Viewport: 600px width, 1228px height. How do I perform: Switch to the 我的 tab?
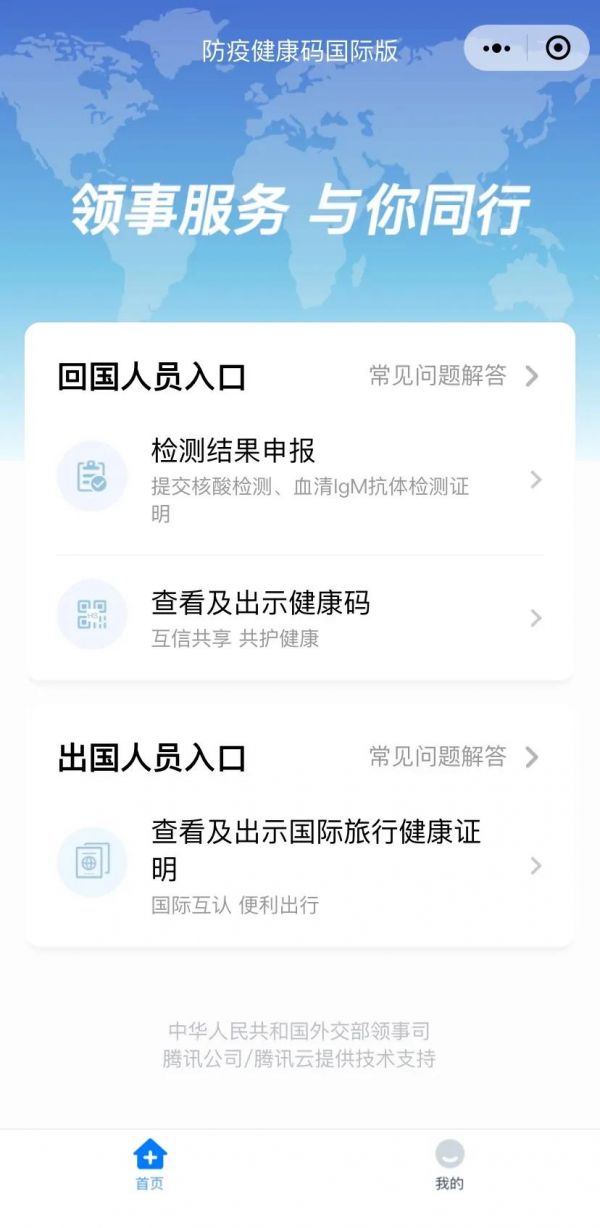449,1165
